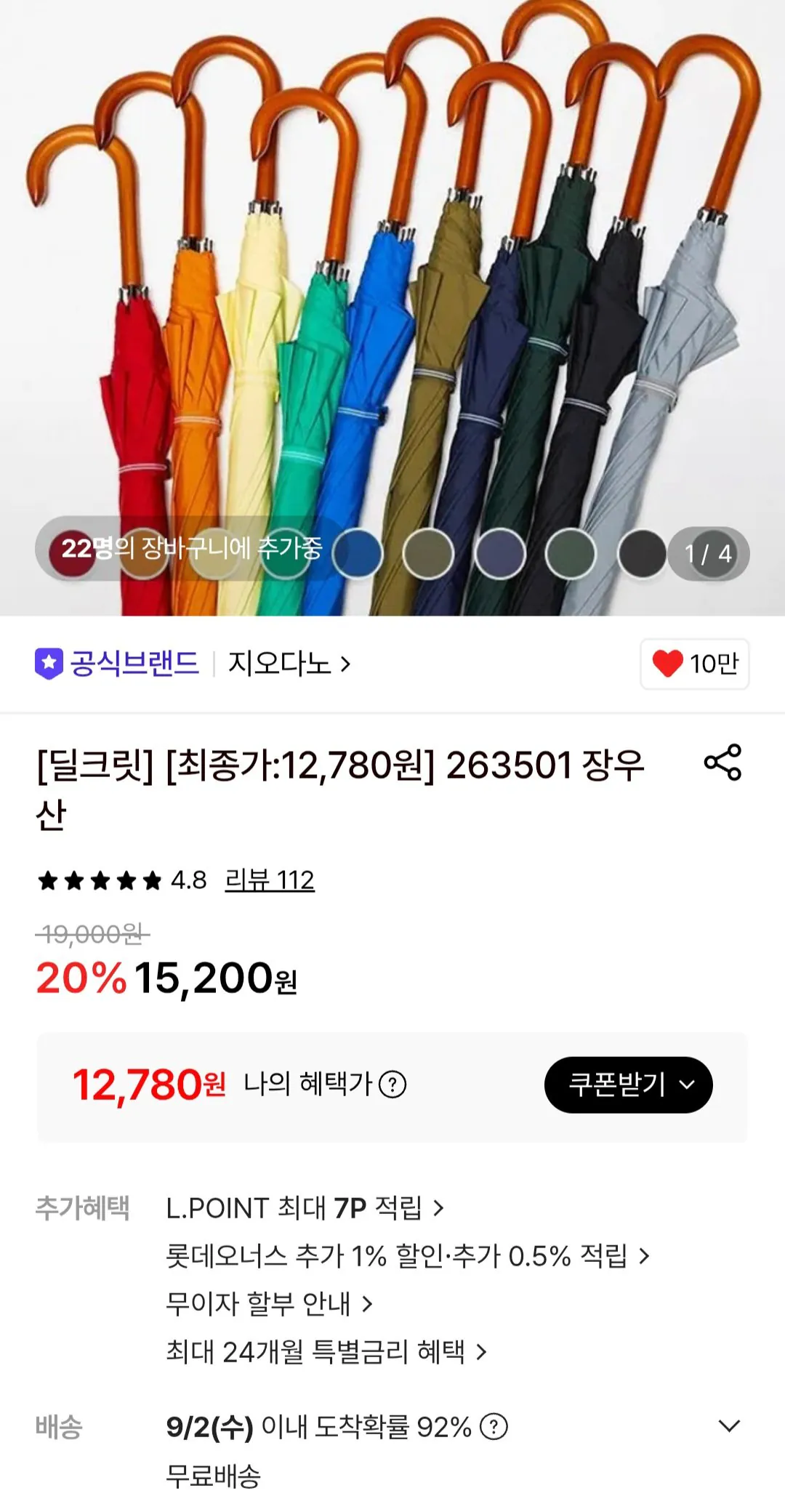Select the blue color swatch

click(x=357, y=554)
